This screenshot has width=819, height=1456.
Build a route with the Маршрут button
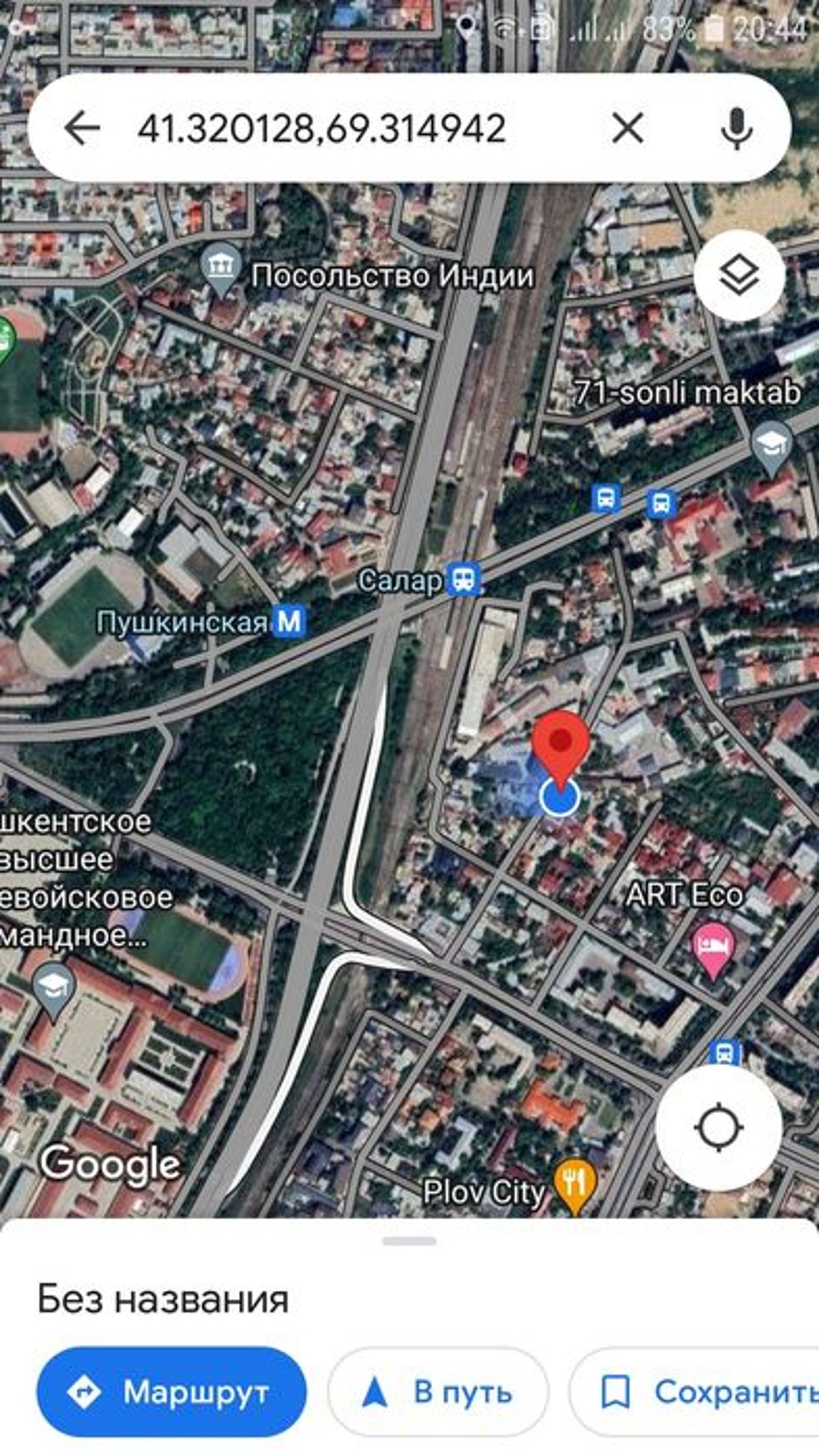pyautogui.click(x=171, y=1392)
